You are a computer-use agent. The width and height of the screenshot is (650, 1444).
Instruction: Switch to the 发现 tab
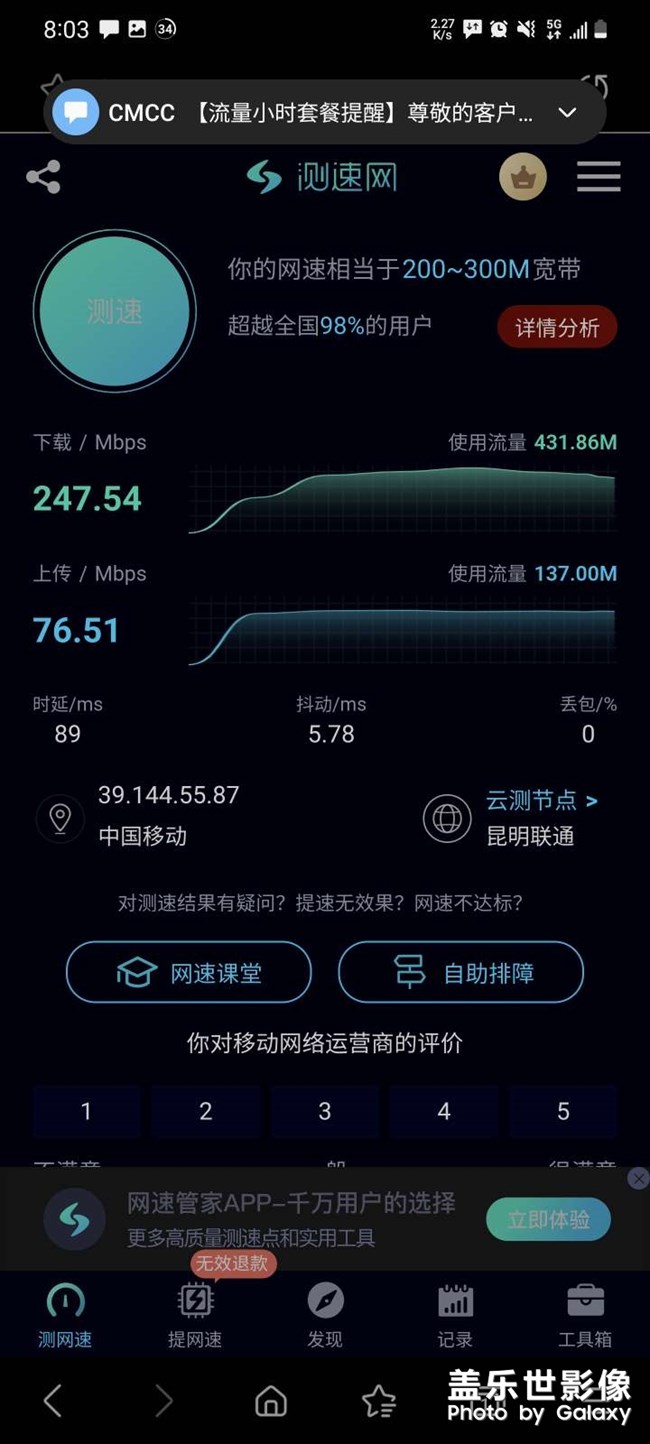(x=325, y=1315)
